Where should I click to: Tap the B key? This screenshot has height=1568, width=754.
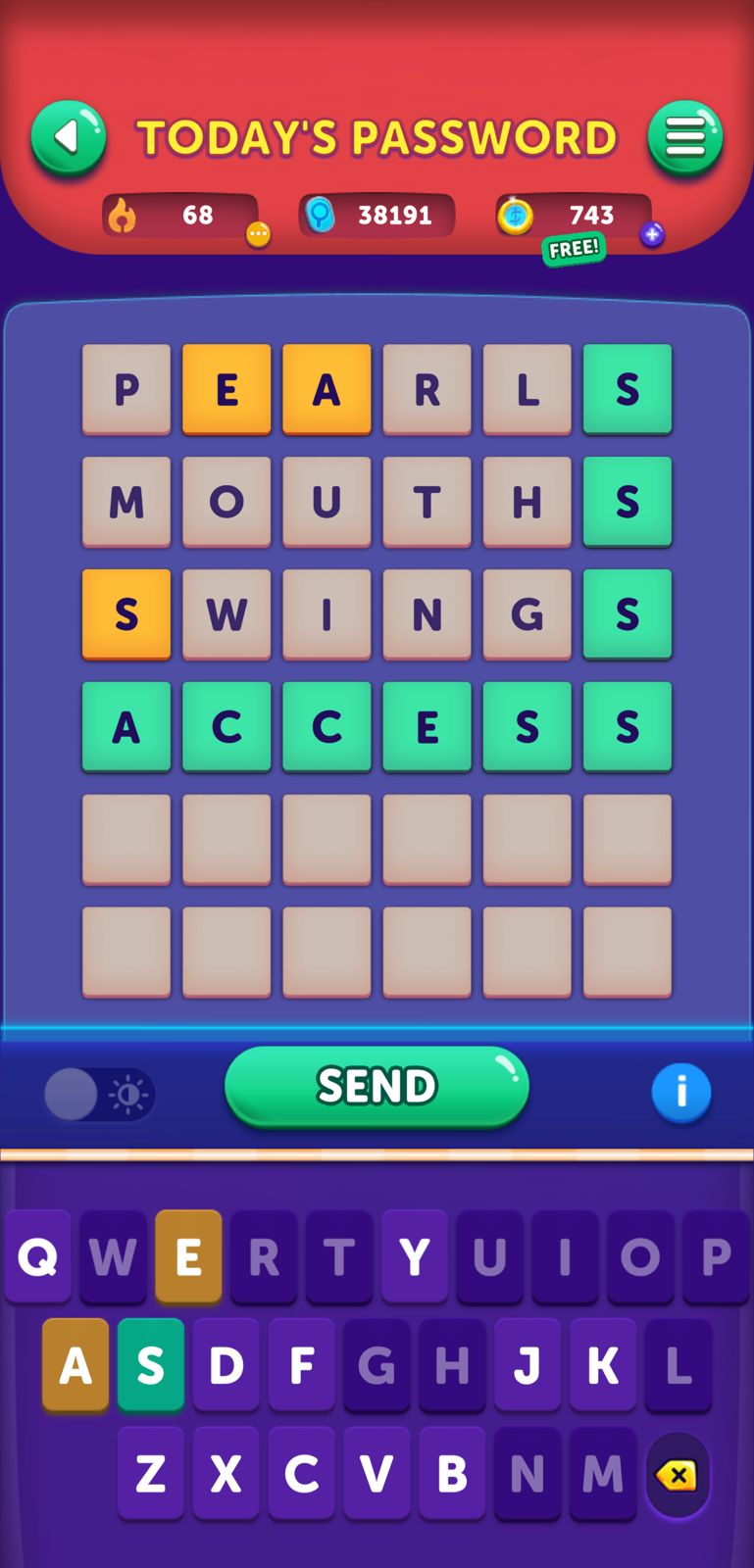point(452,1473)
